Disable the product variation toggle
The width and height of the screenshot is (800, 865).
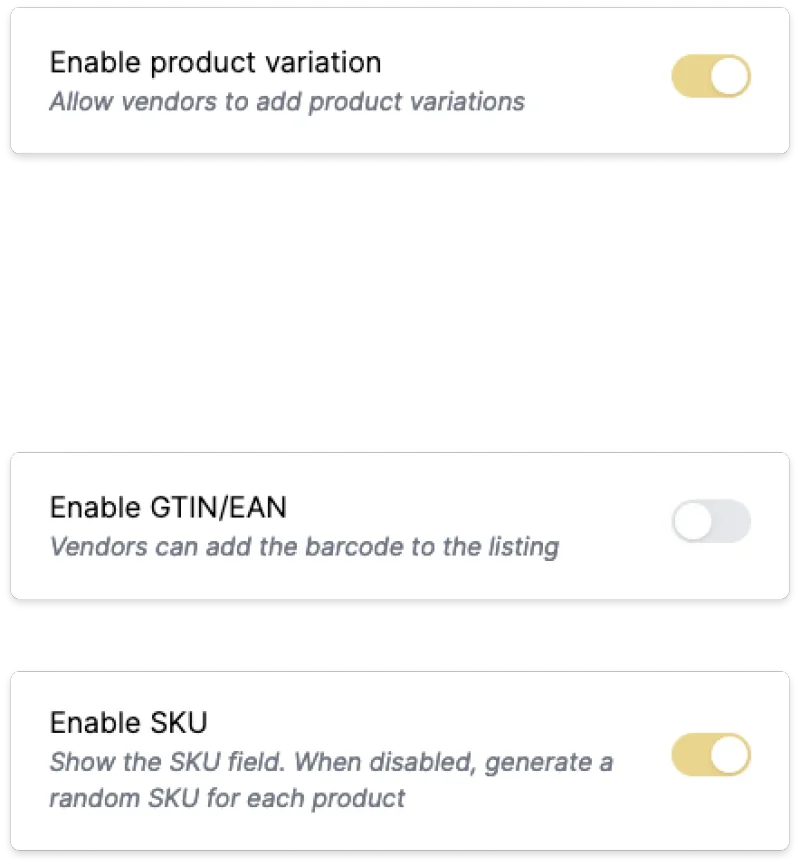click(x=710, y=77)
